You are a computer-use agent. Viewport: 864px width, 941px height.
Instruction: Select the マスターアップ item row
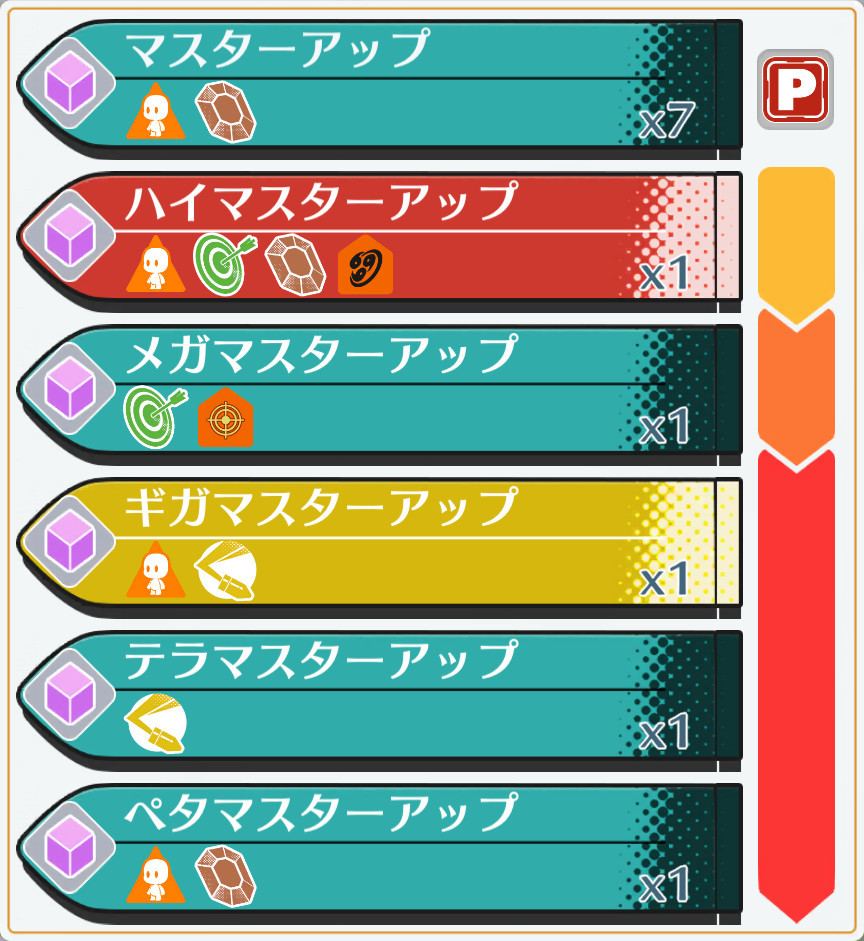click(x=380, y=85)
